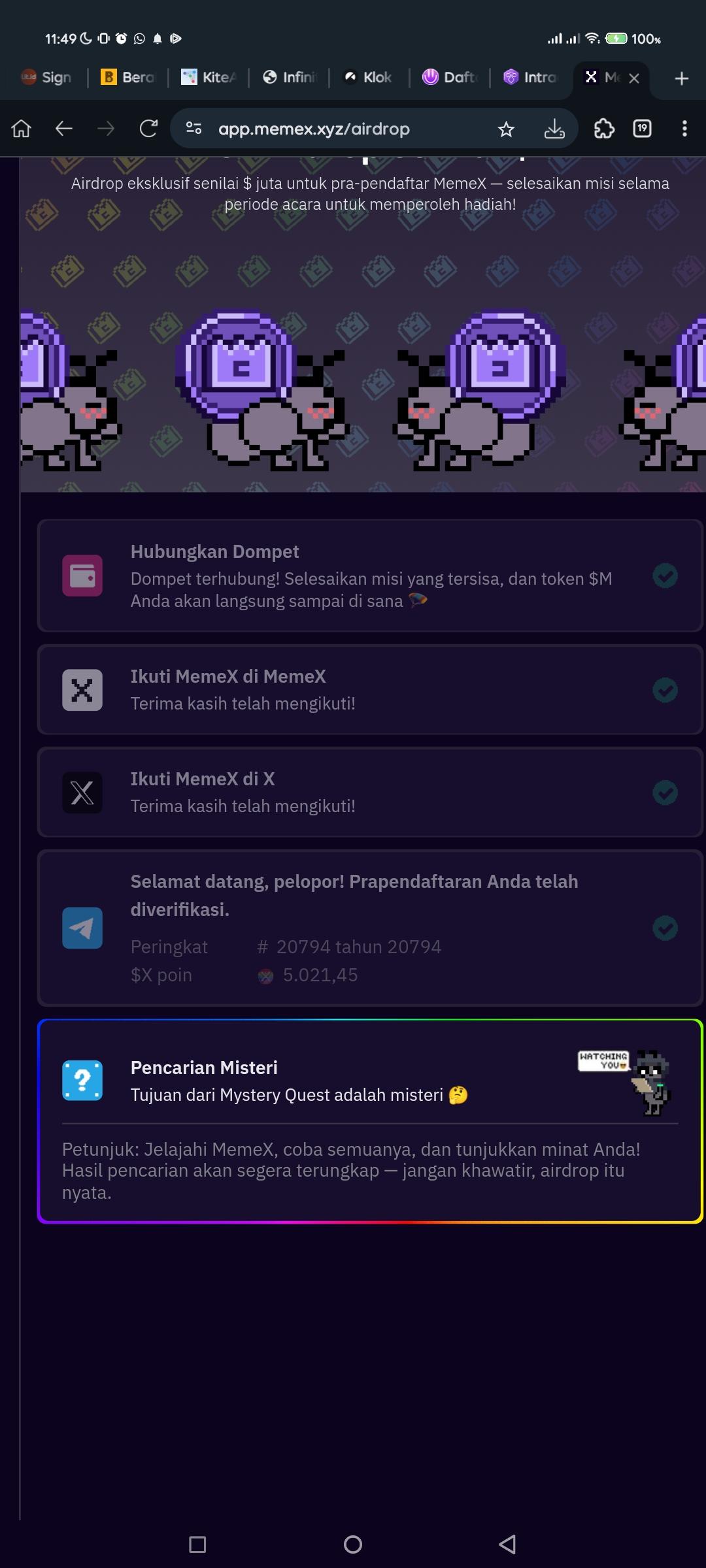Open the browser extensions menu
706x1568 pixels.
604,129
